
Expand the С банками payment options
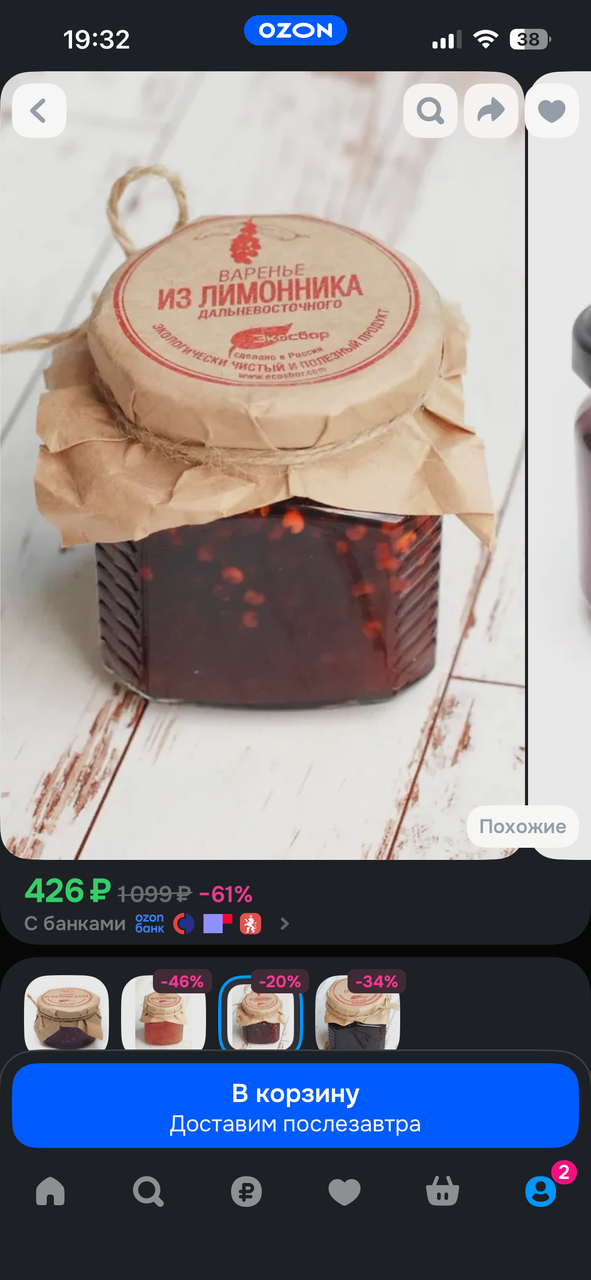point(157,924)
